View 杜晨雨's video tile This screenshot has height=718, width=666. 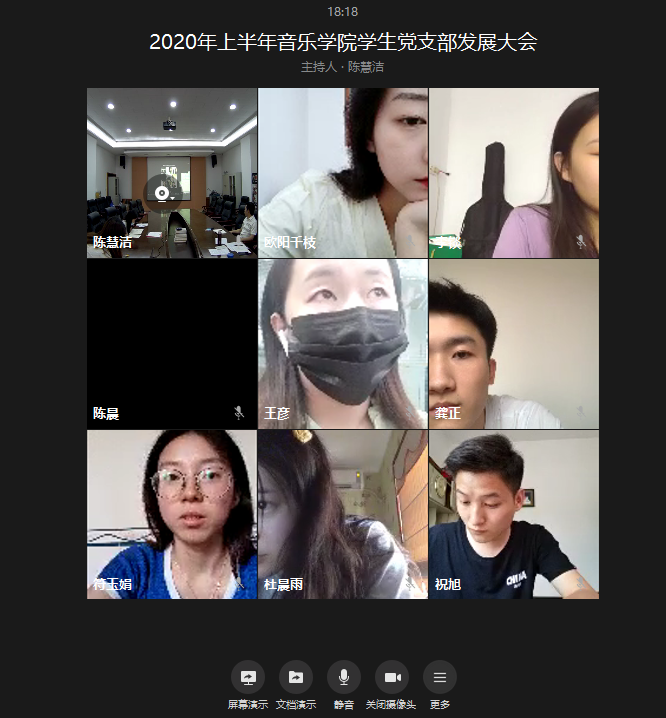(x=343, y=514)
